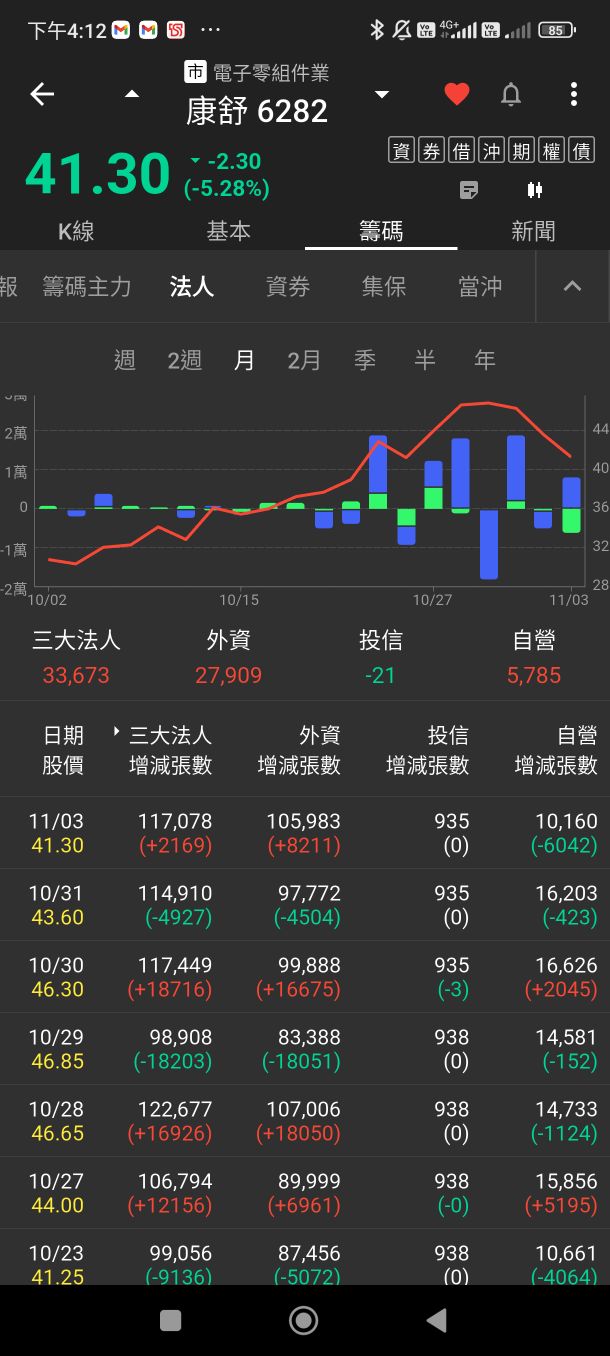
Task: Open the candlestick chart icon
Action: pos(534,190)
